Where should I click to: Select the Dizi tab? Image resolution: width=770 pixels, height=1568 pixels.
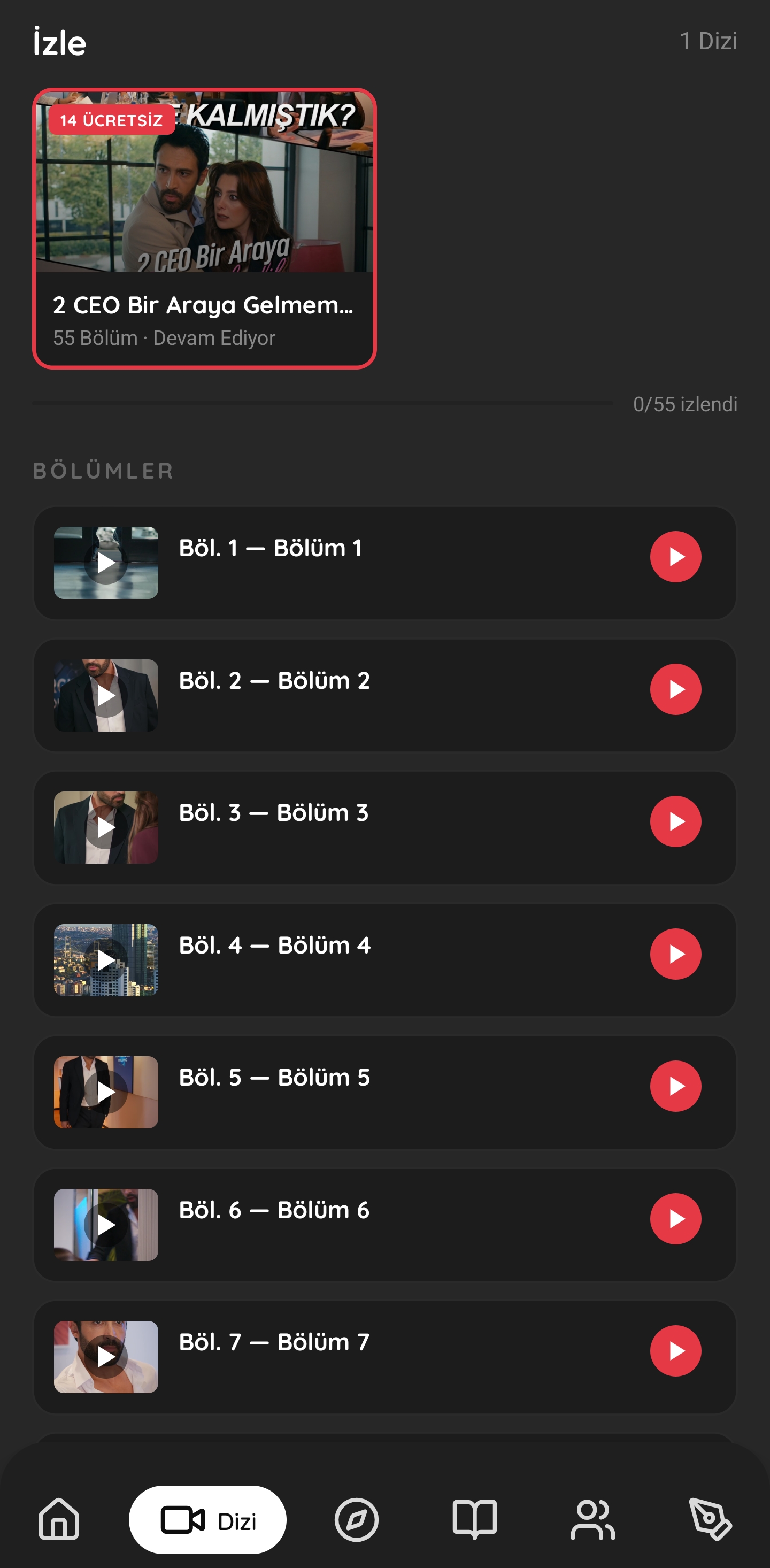pyautogui.click(x=207, y=1519)
